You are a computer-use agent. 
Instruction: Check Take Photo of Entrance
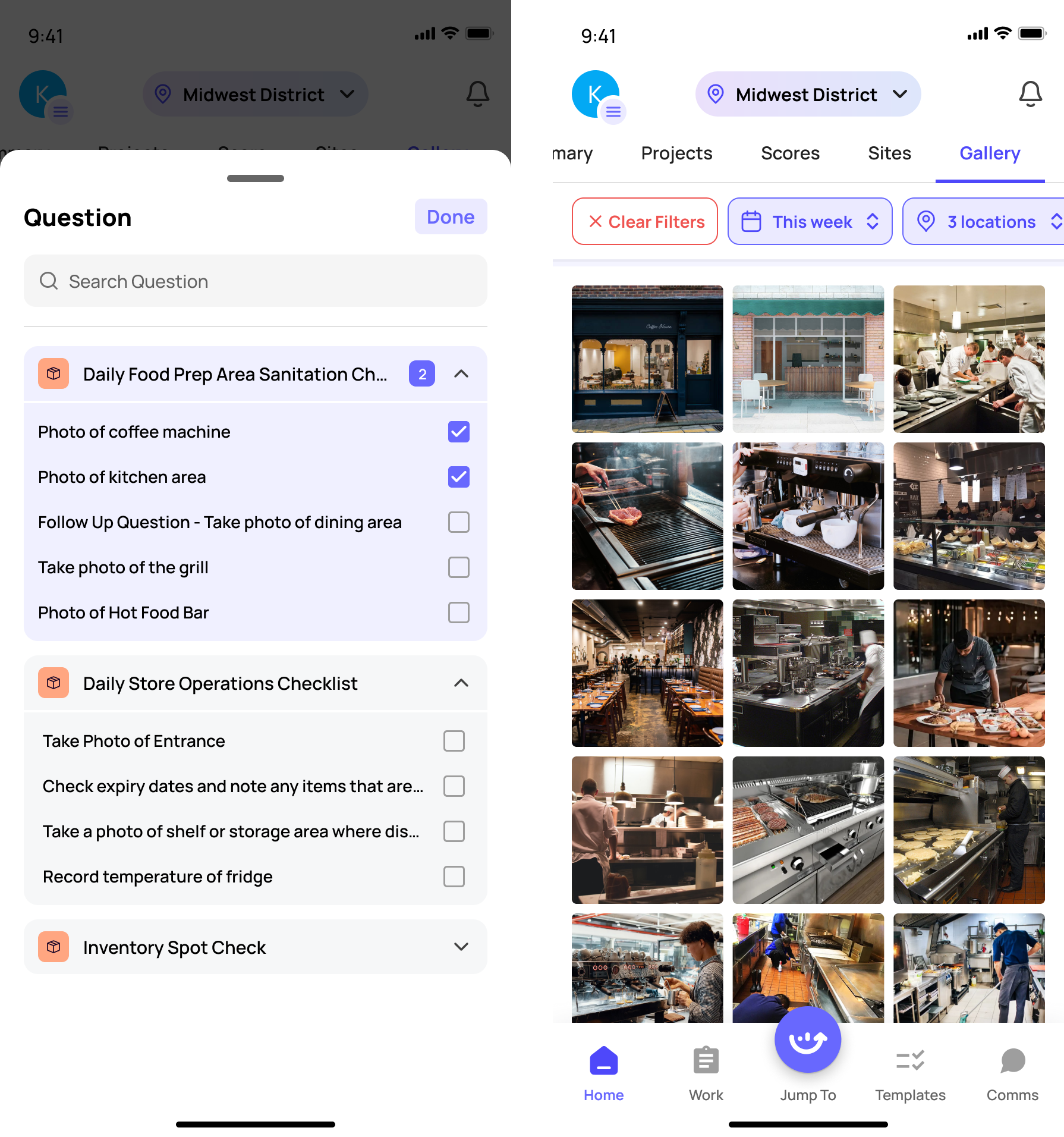pos(454,741)
